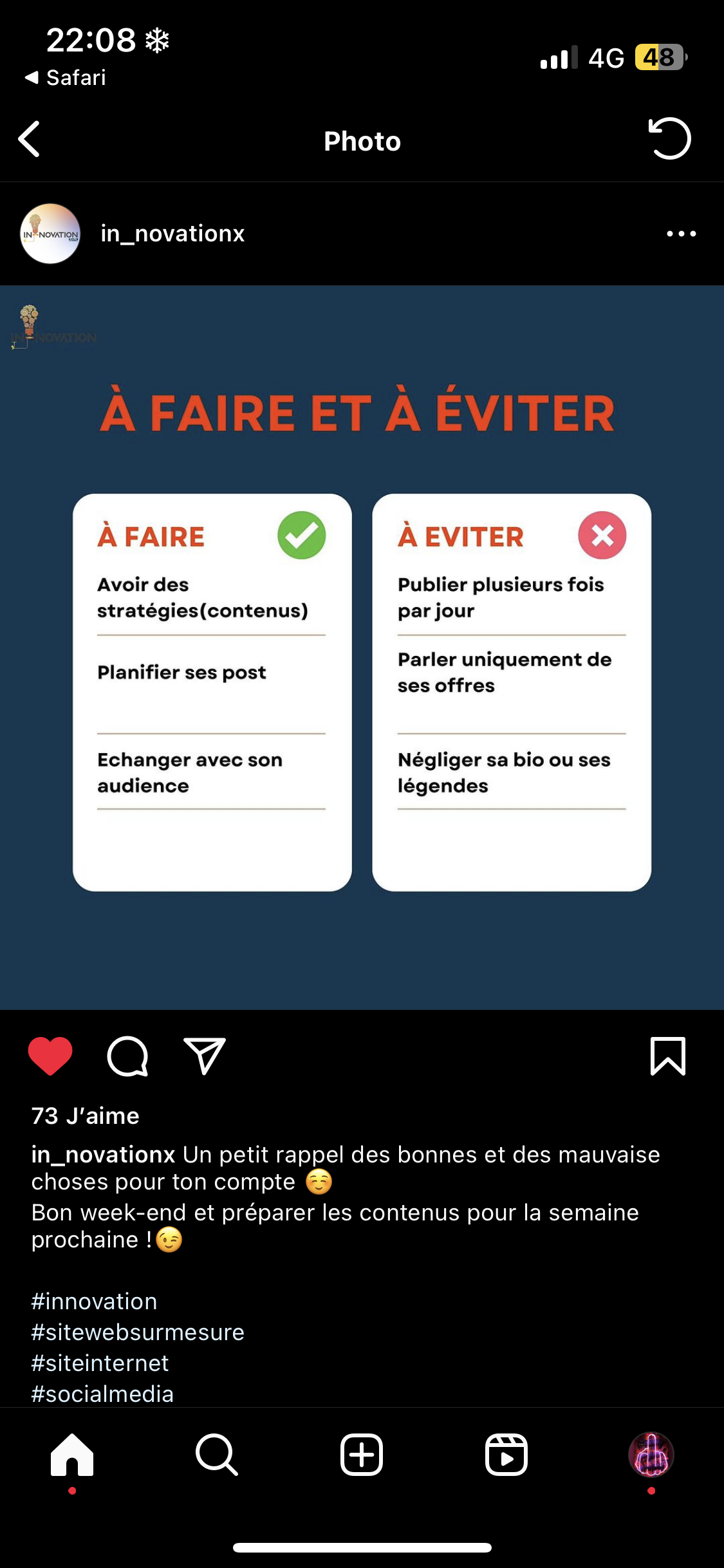
Task: Unlike the post via the red heart
Action: 50,1056
